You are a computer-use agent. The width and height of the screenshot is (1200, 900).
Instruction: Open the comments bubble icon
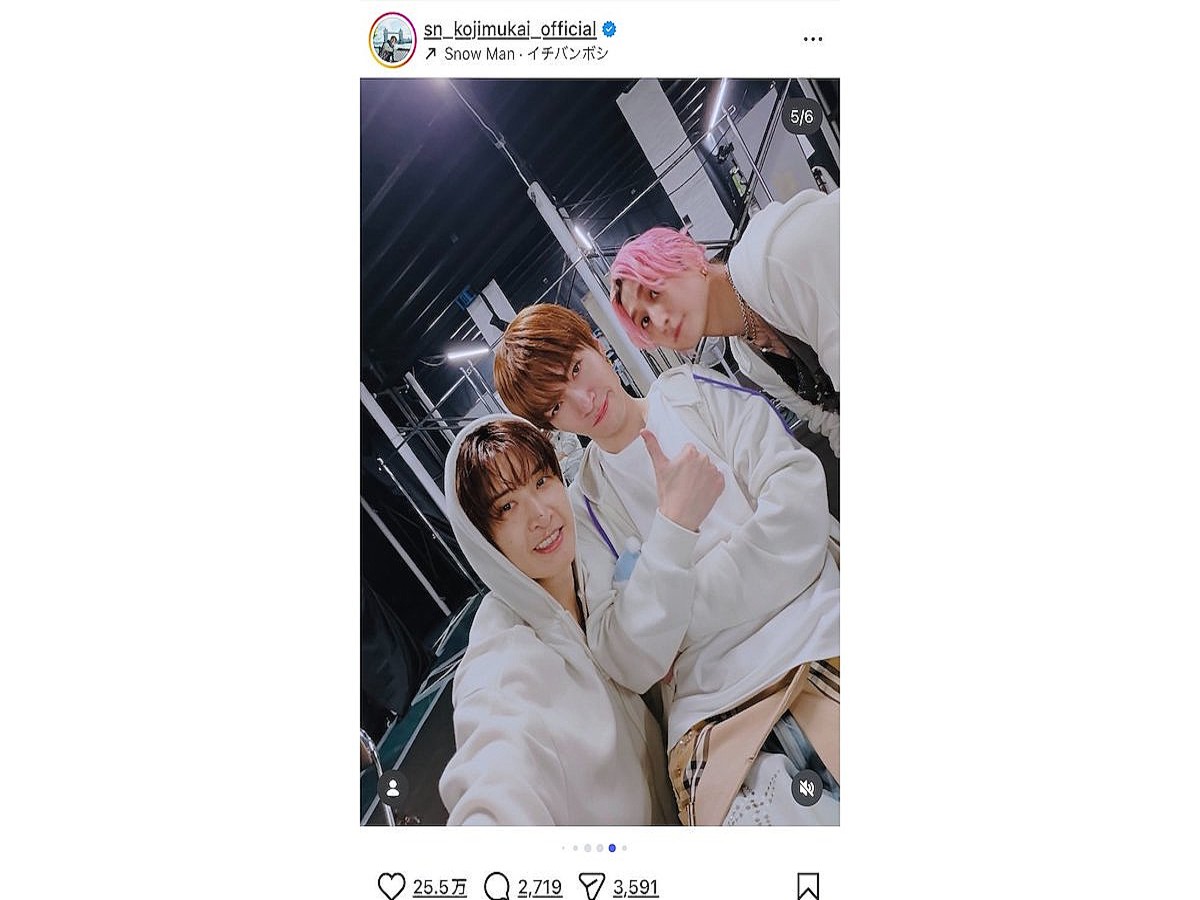pyautogui.click(x=497, y=886)
